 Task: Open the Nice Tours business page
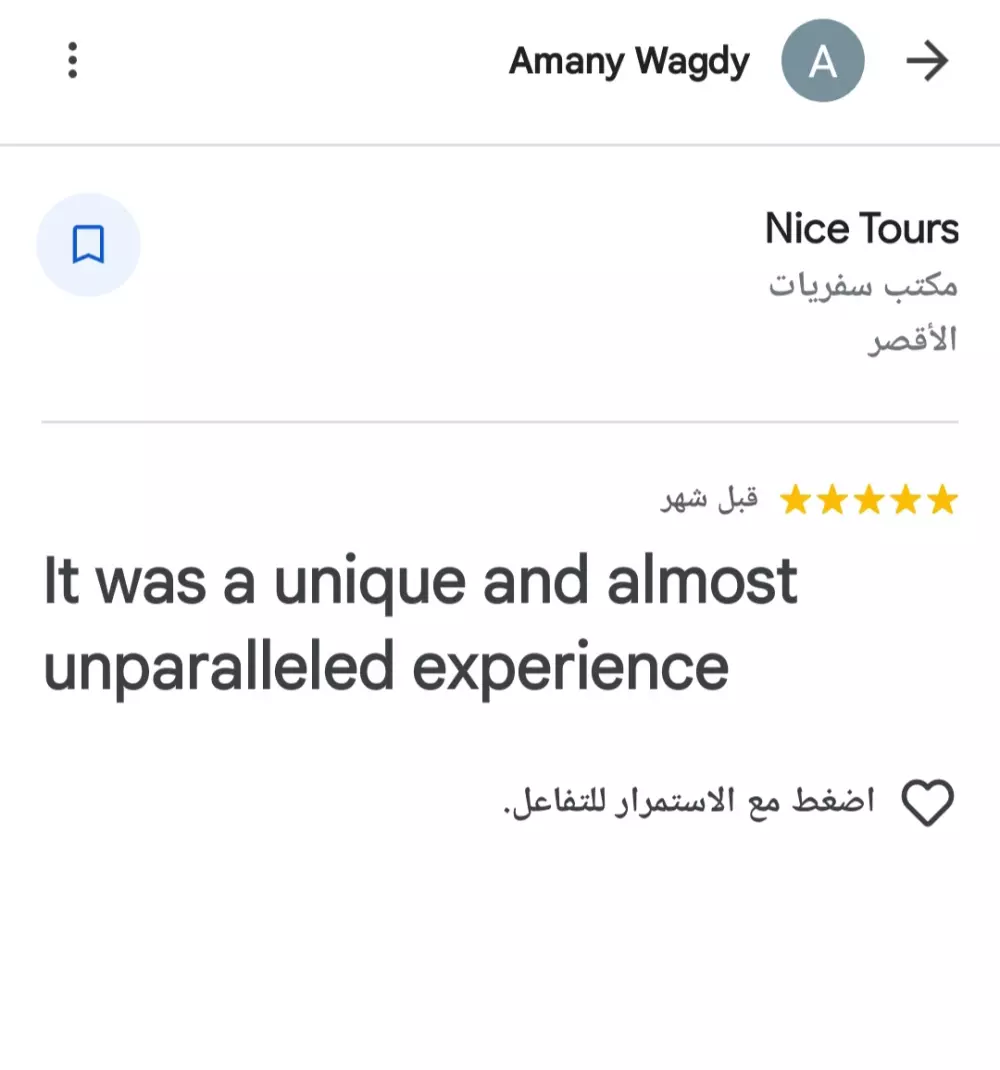click(861, 228)
